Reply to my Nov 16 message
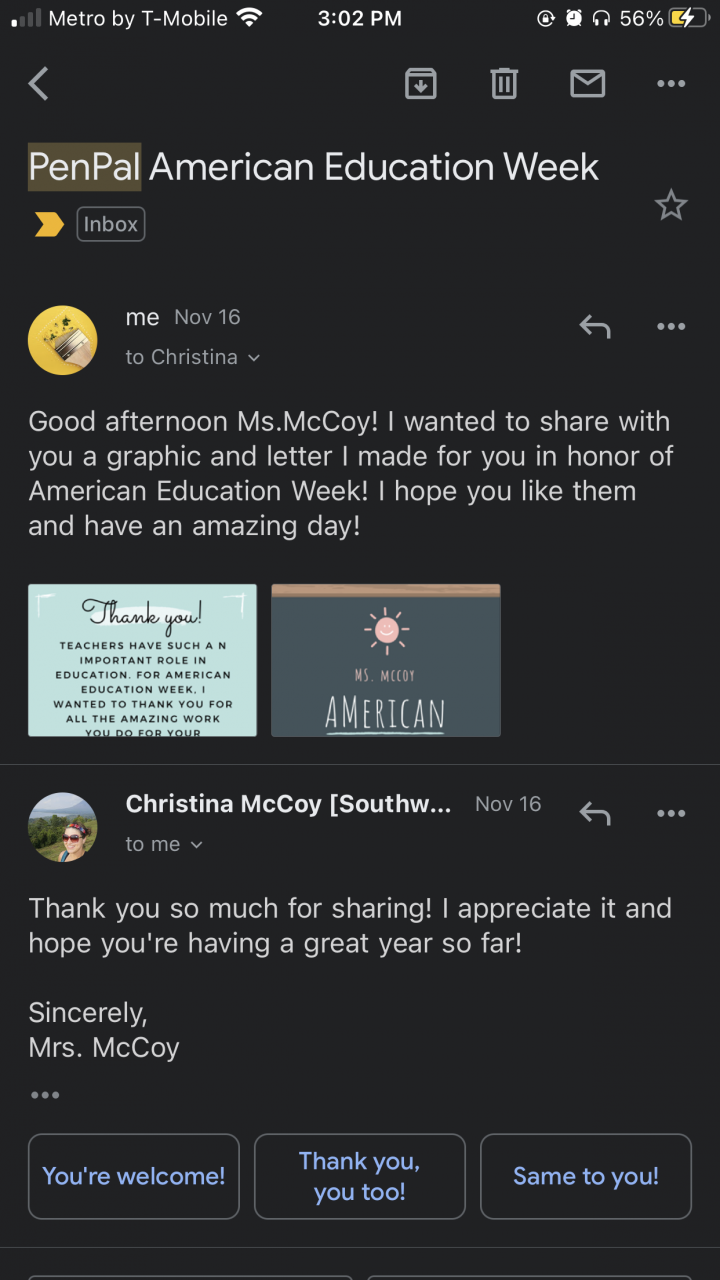Viewport: 720px width, 1280px height. point(595,326)
